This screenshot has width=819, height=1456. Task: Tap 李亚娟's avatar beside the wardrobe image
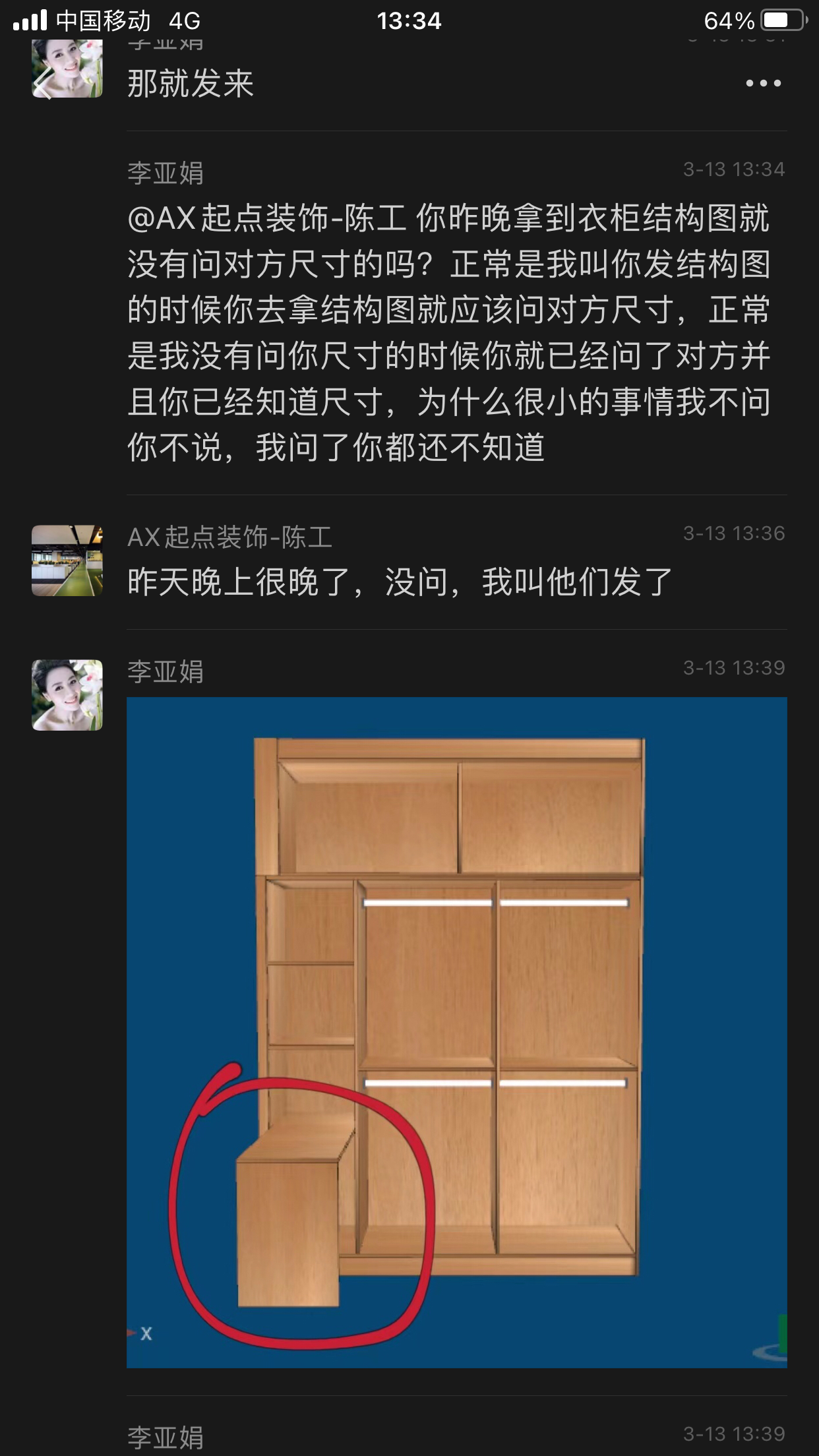[x=67, y=695]
